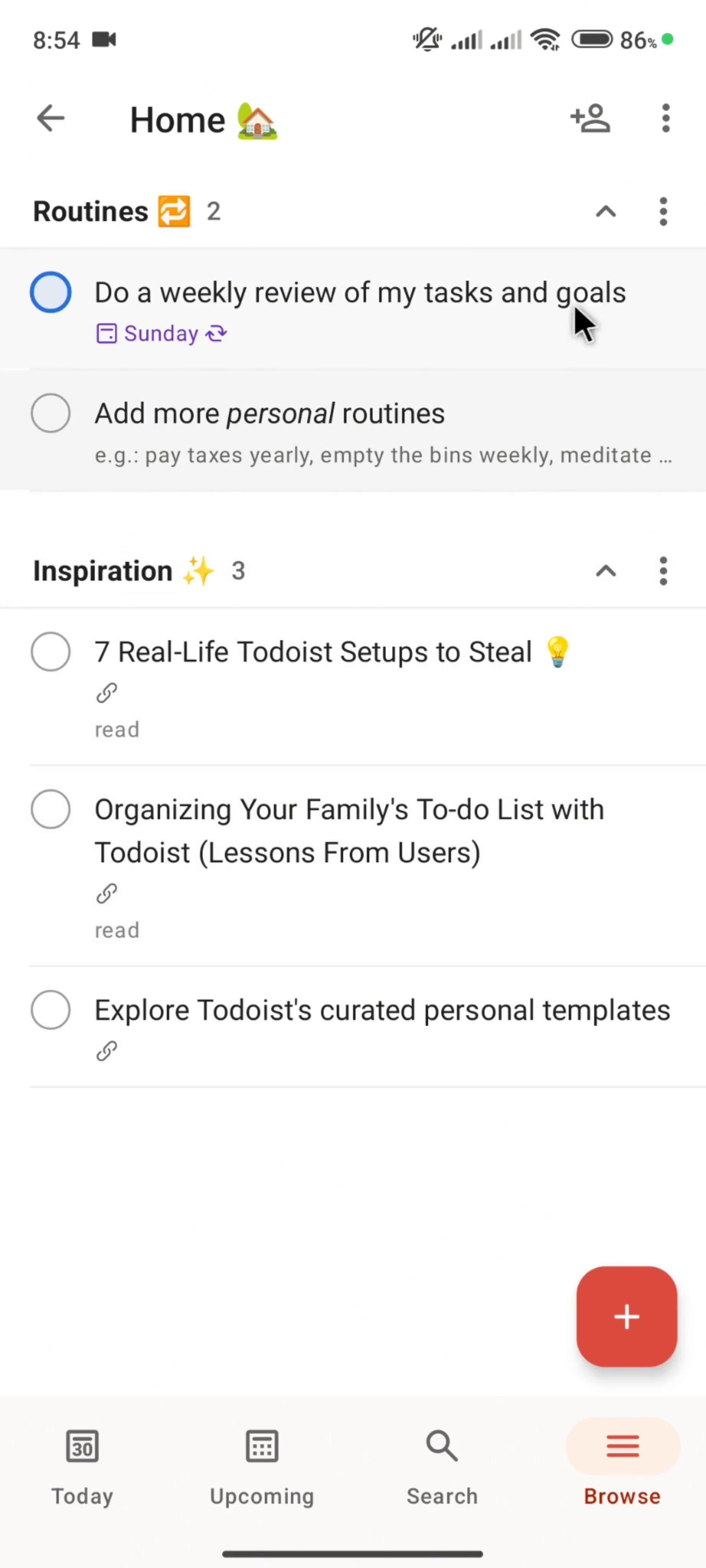Collapse the Inspiration section
Viewport: 706px width, 1568px height.
coord(605,571)
